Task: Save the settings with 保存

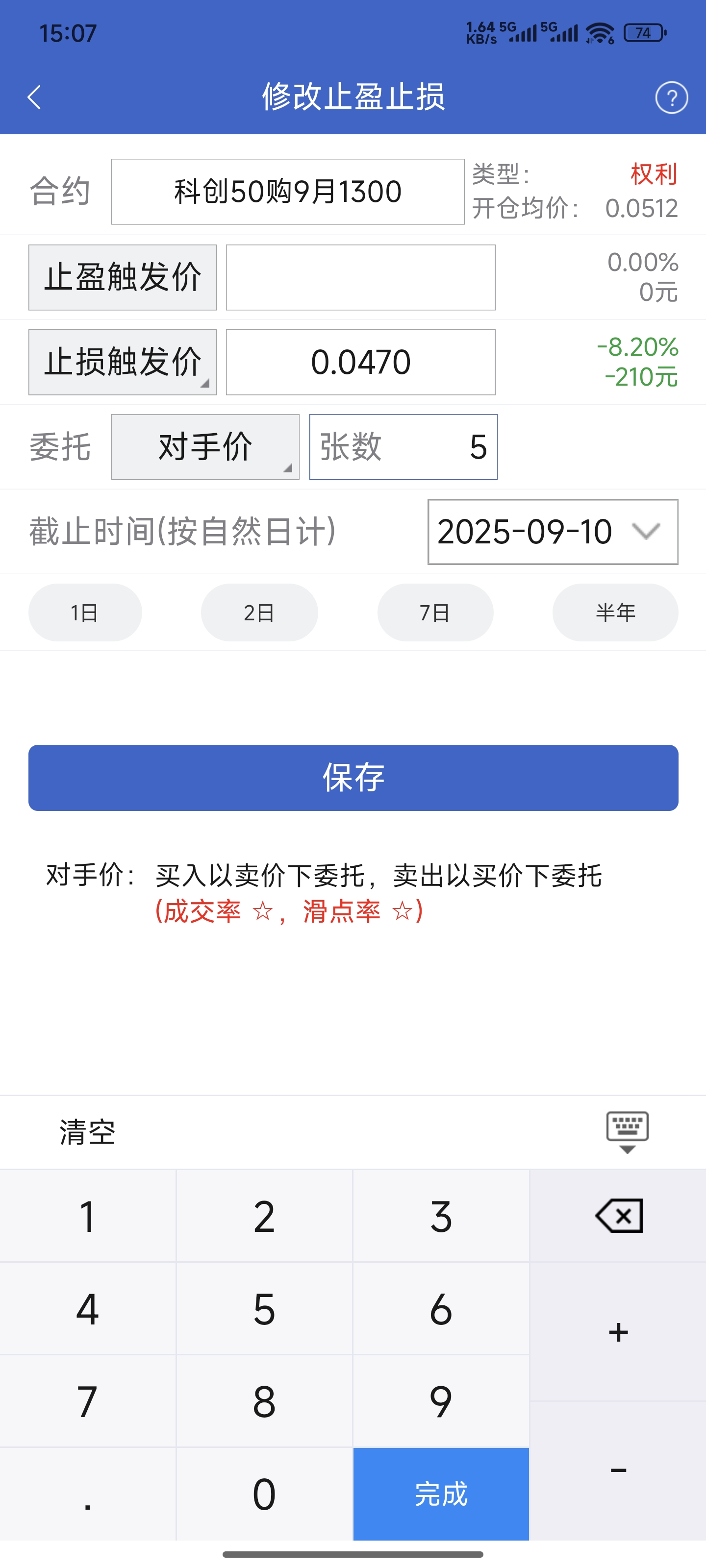Action: 353,778
